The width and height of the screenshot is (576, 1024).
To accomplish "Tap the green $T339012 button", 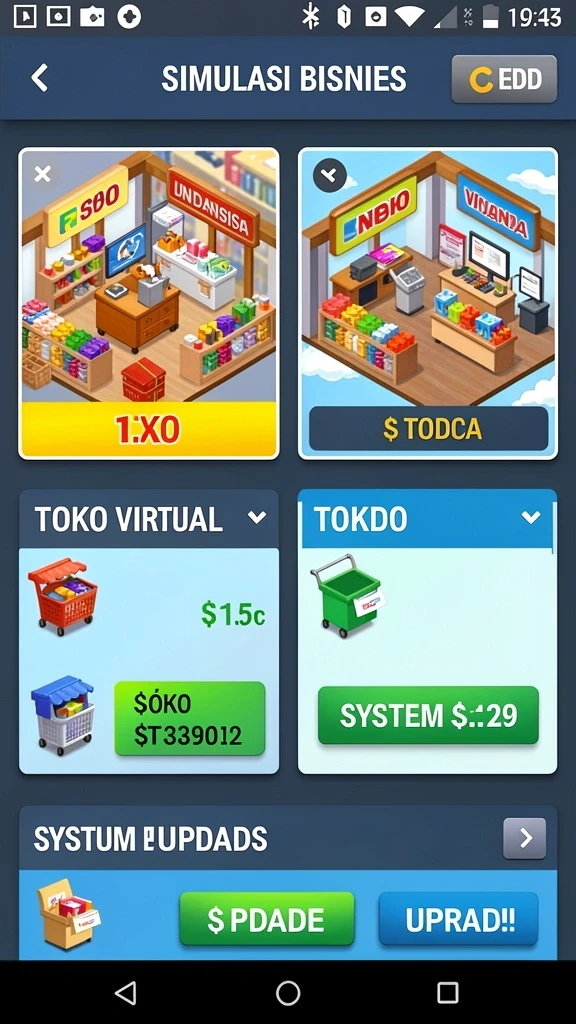I will coord(190,718).
